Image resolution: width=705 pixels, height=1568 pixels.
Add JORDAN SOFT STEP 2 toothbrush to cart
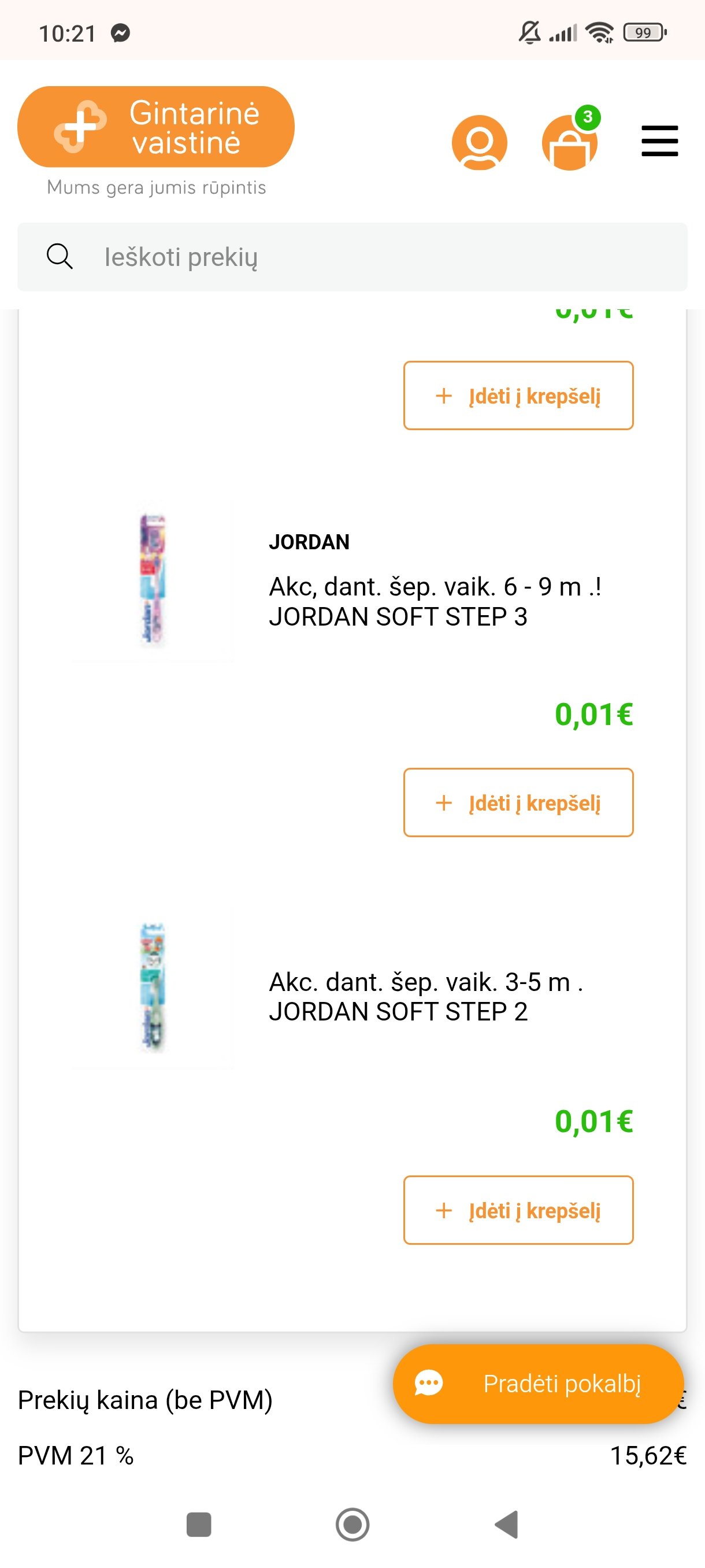tap(518, 1210)
